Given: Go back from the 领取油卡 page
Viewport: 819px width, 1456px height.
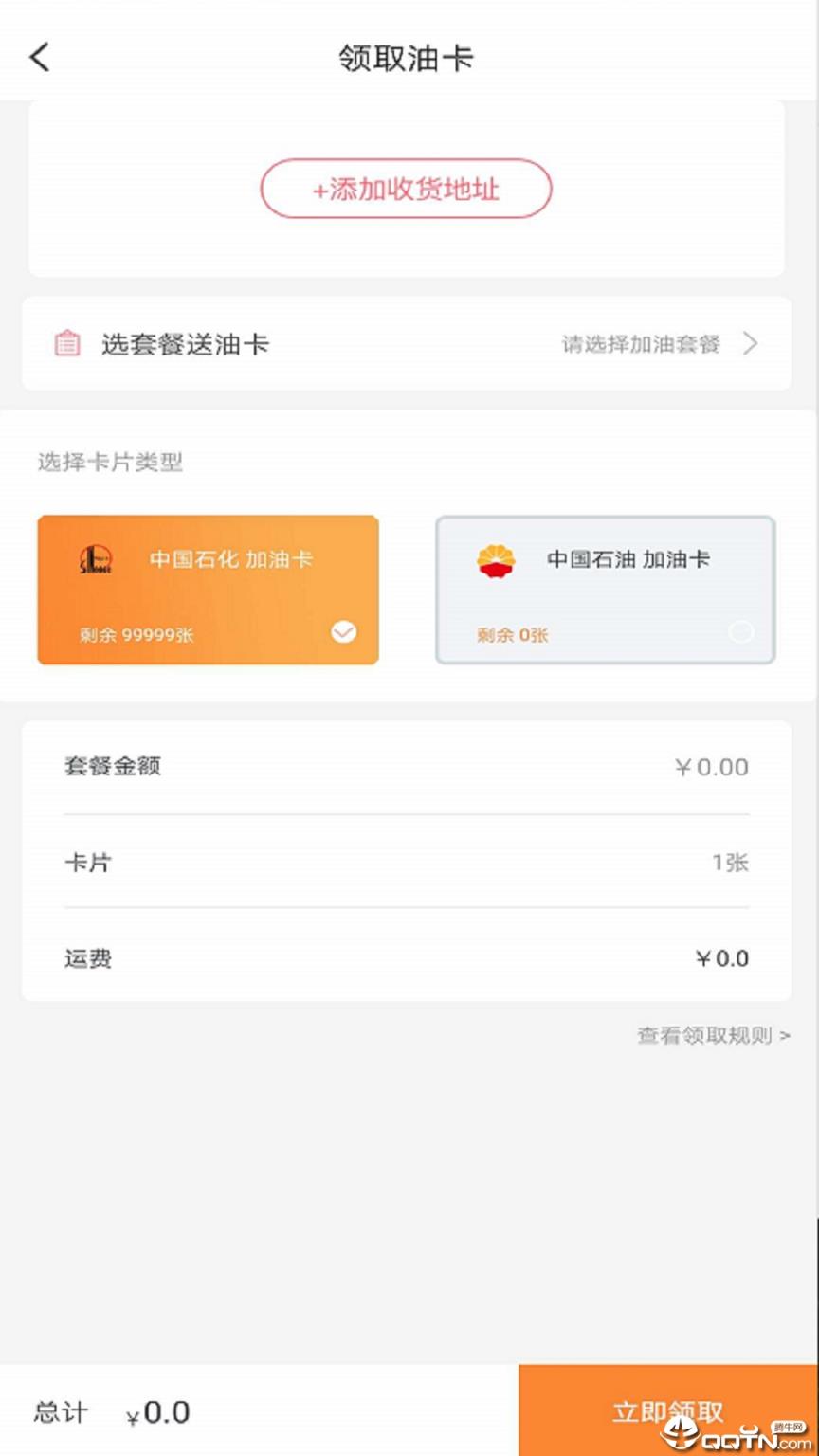Looking at the screenshot, I should 40,57.
